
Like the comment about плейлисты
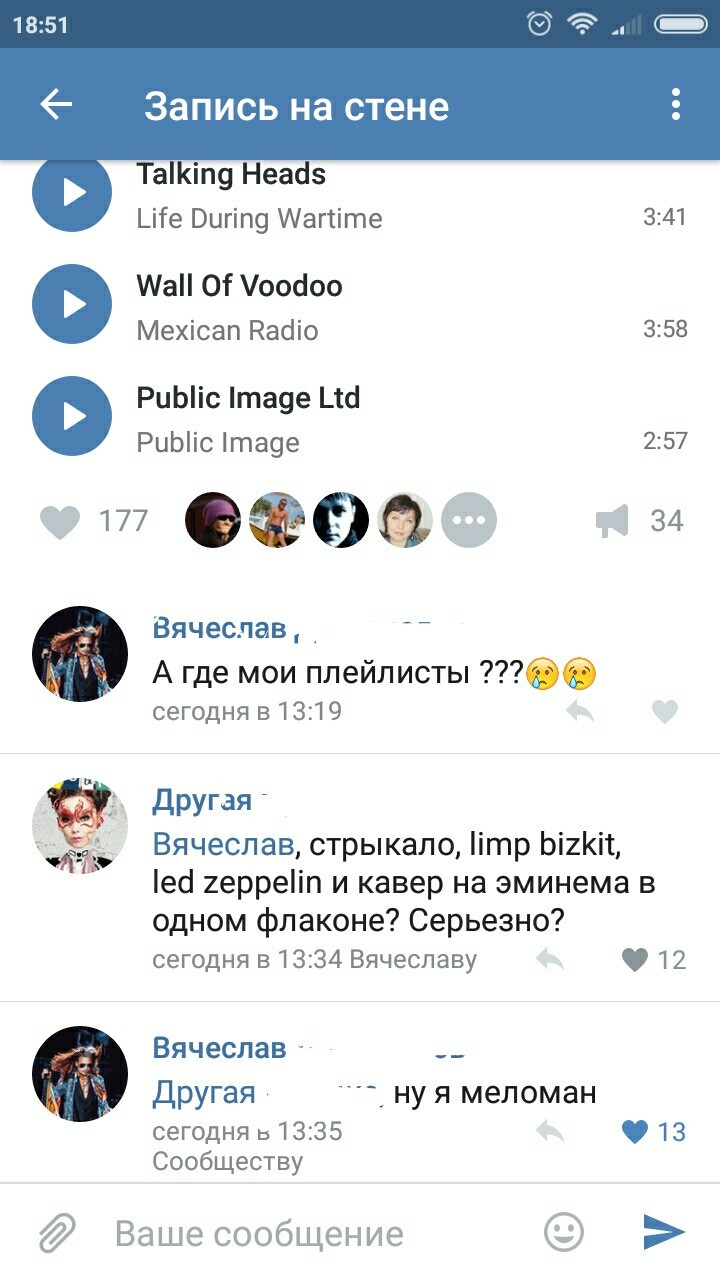(664, 711)
